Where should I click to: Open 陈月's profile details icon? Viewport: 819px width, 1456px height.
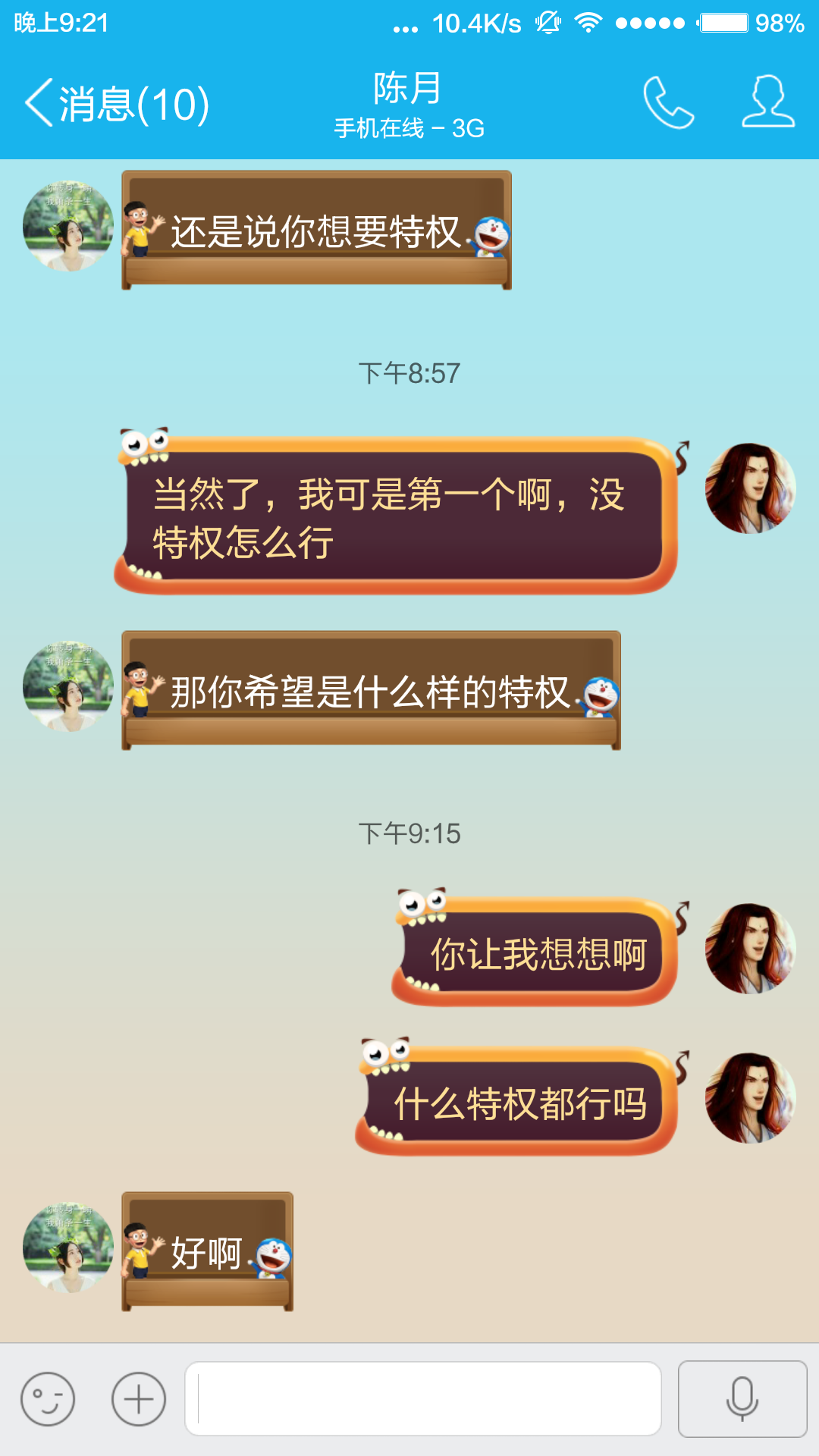click(x=767, y=102)
